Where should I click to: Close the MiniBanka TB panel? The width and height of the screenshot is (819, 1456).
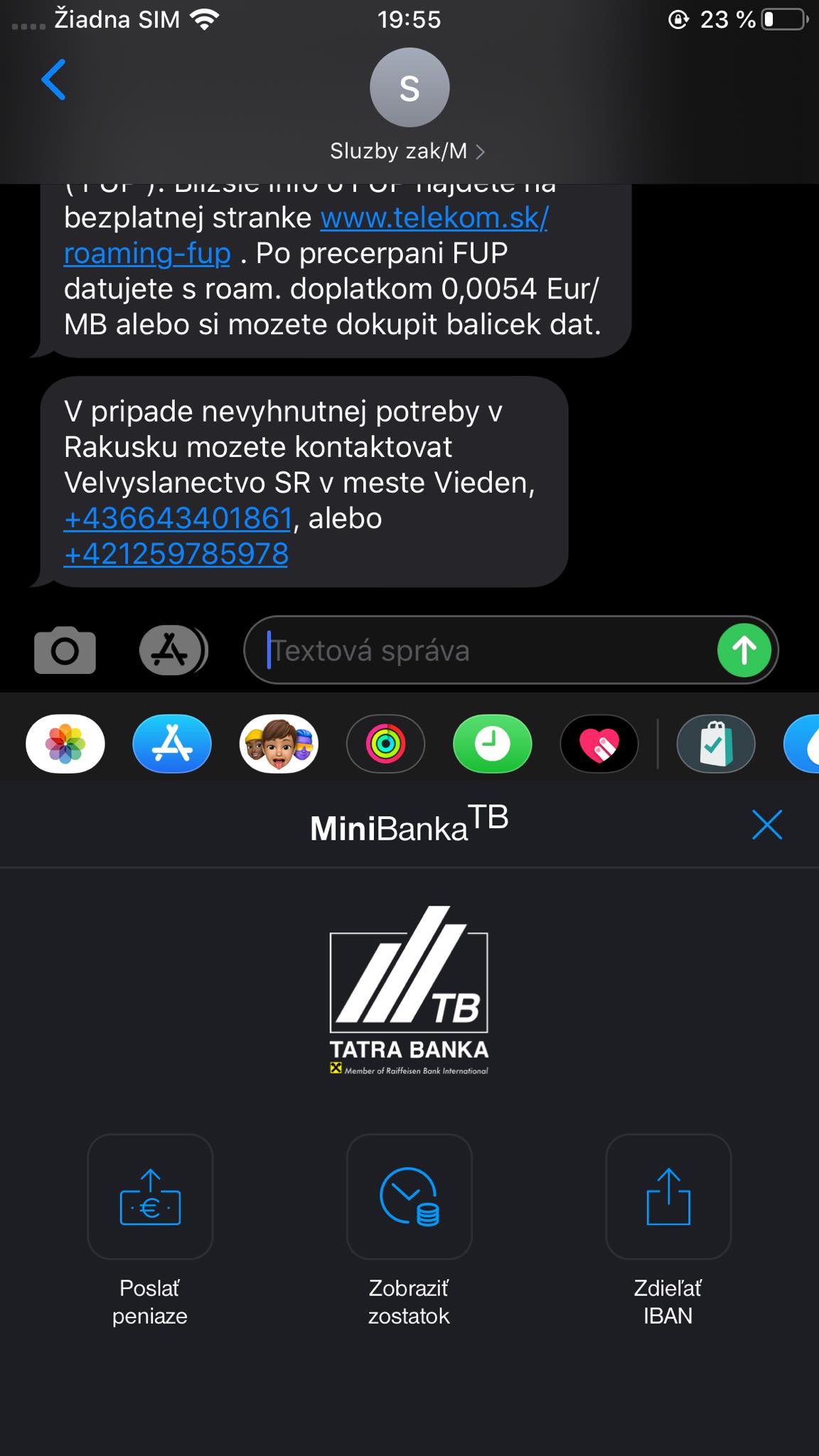coord(766,825)
